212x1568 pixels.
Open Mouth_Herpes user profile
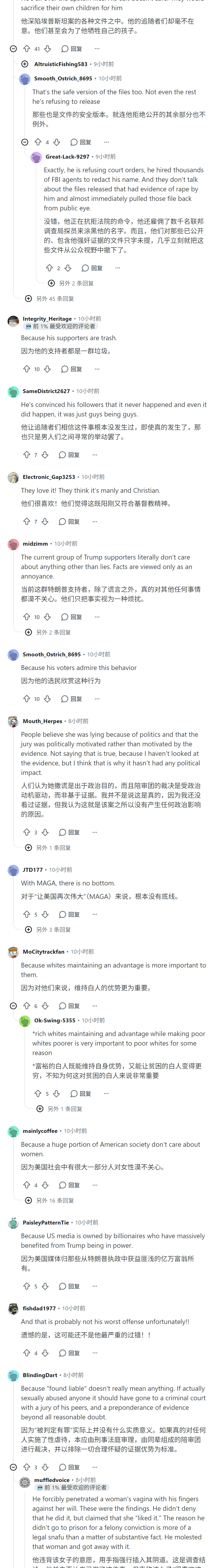pyautogui.click(x=43, y=721)
